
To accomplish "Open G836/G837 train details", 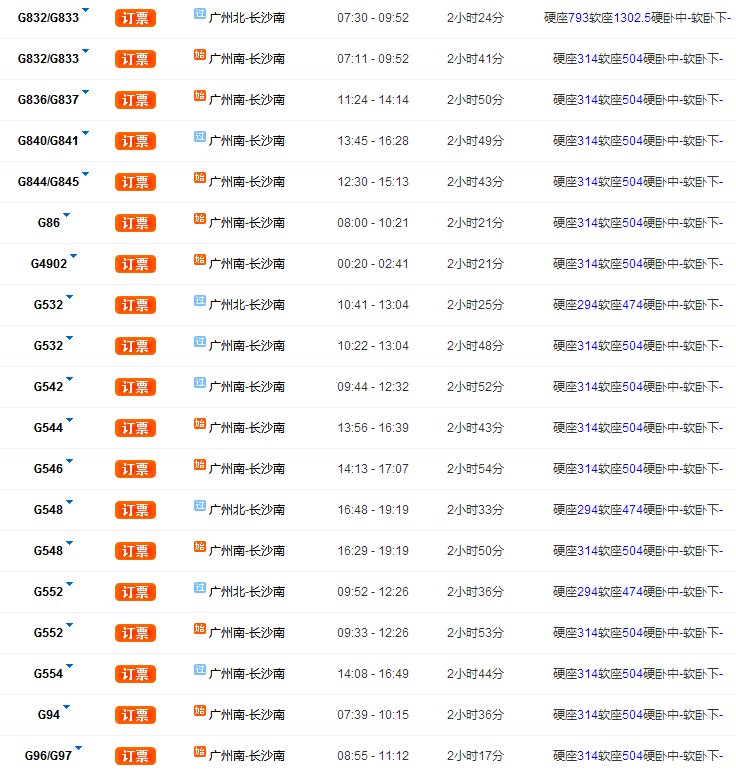I will click(85, 93).
